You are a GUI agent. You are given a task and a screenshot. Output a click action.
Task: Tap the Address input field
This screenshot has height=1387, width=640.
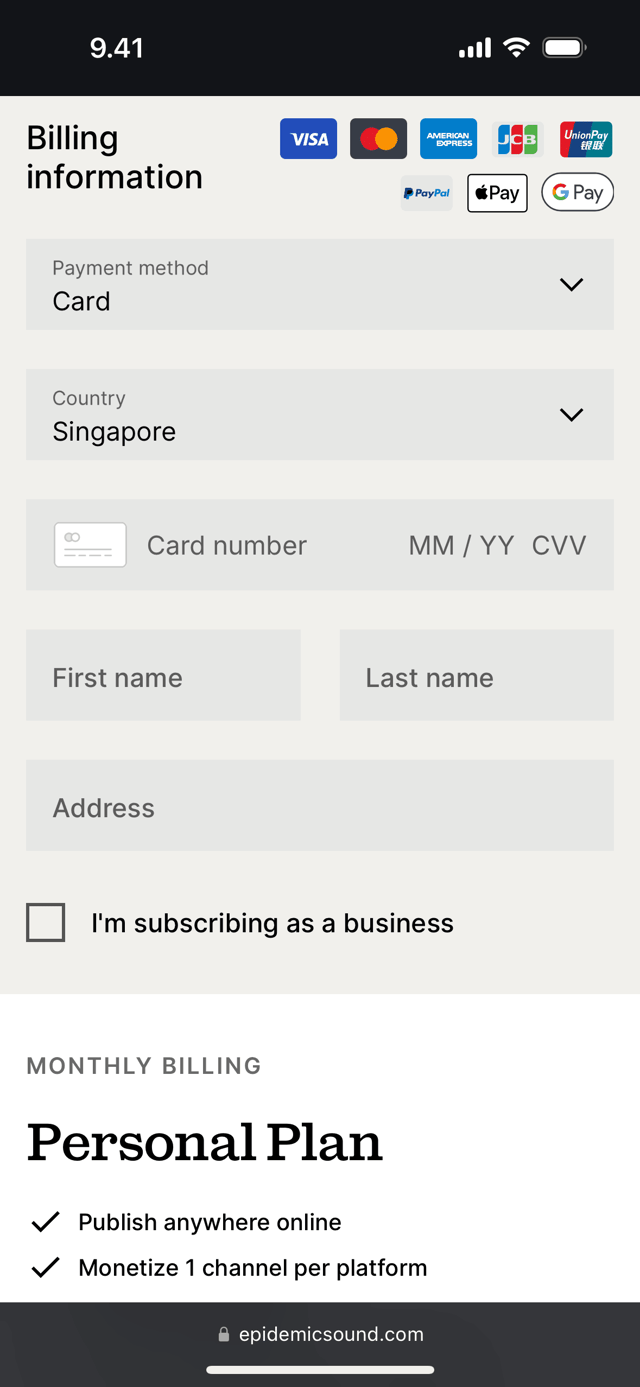coord(320,805)
